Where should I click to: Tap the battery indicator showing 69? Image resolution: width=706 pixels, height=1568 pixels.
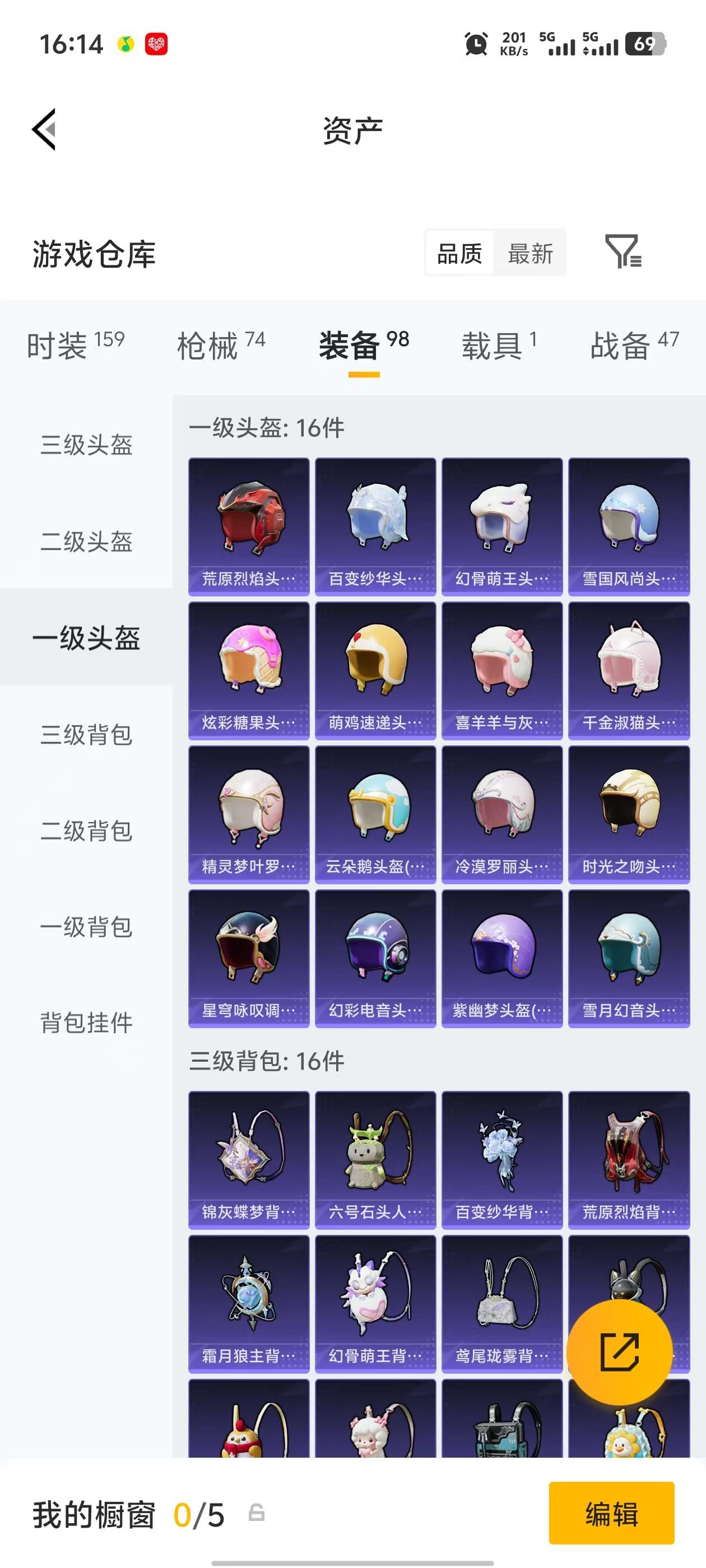click(x=645, y=44)
